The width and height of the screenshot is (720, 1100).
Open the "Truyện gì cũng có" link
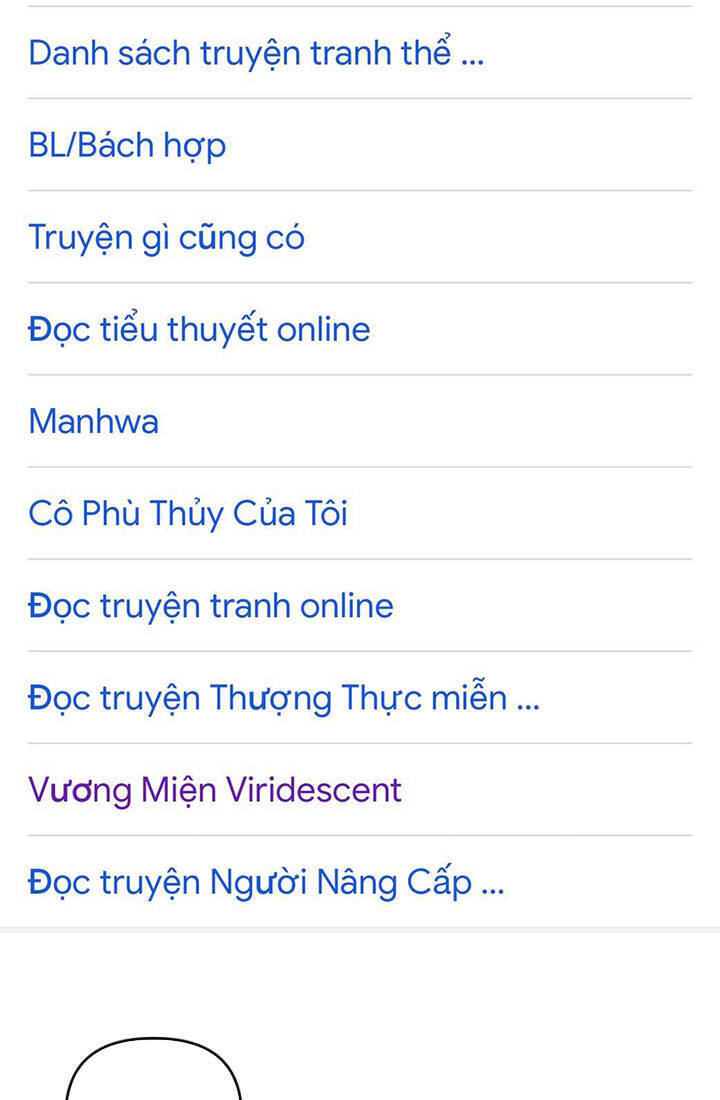tap(166, 236)
